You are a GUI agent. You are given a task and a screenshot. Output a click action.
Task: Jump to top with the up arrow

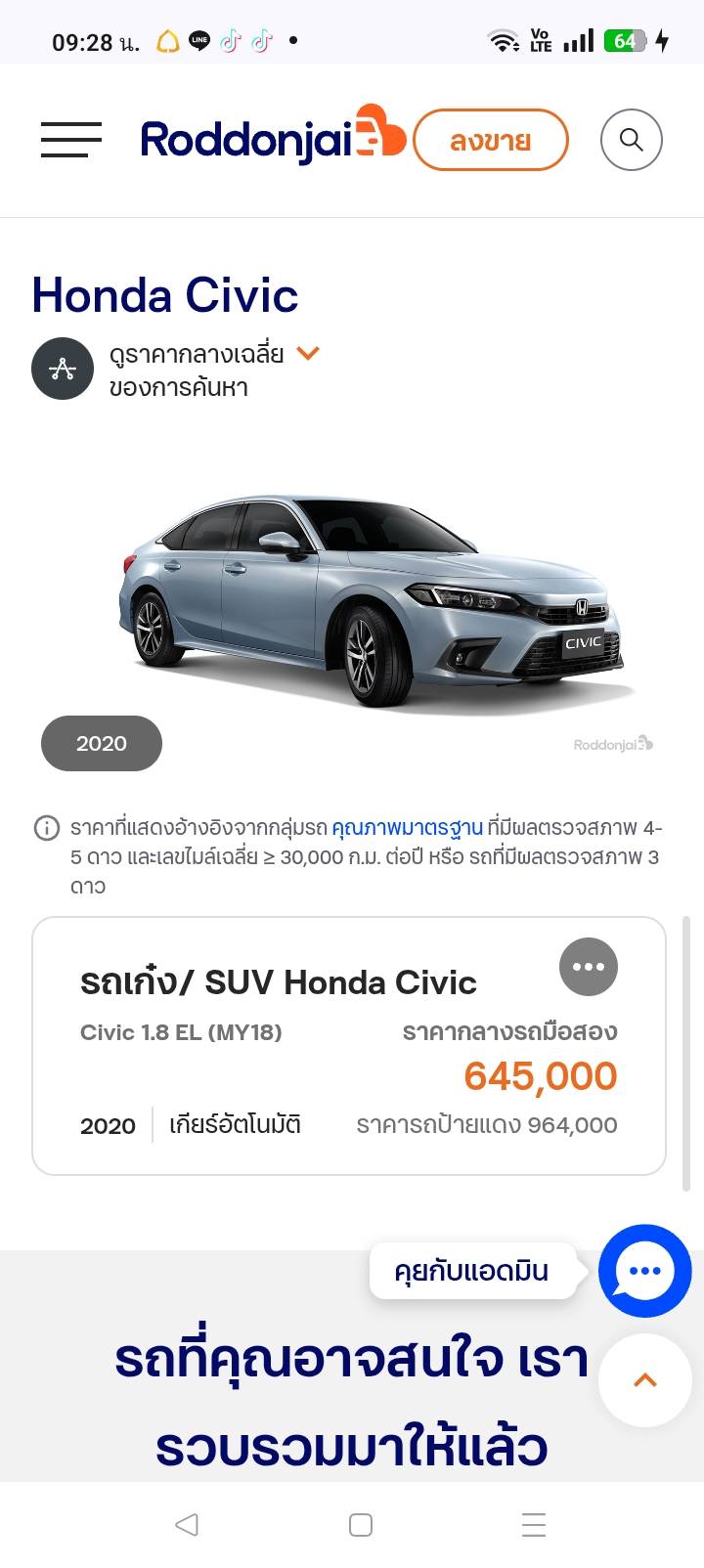[x=644, y=1380]
